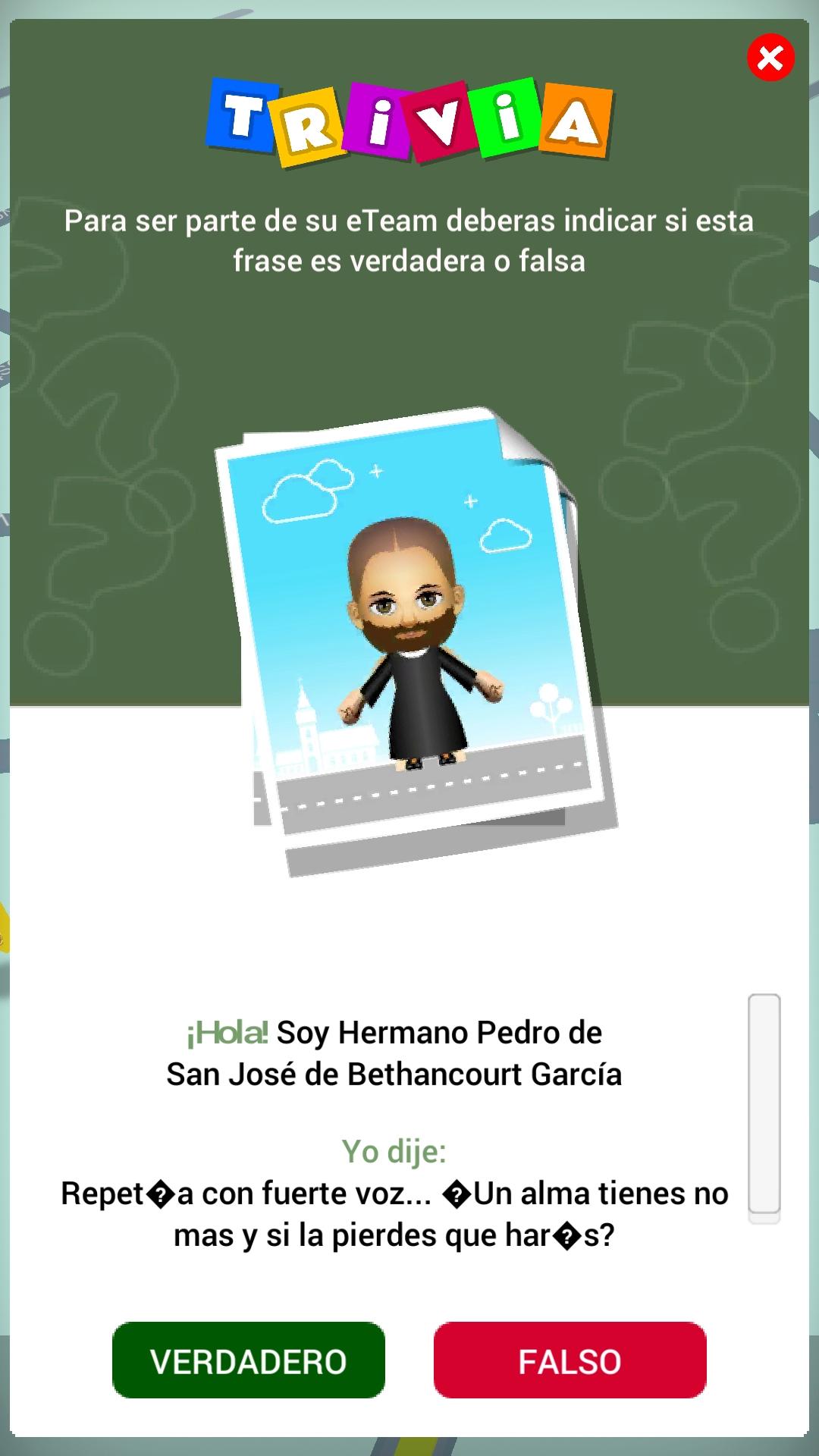Close the trivia dialog
Viewport: 819px width, 1456px height.
click(770, 58)
